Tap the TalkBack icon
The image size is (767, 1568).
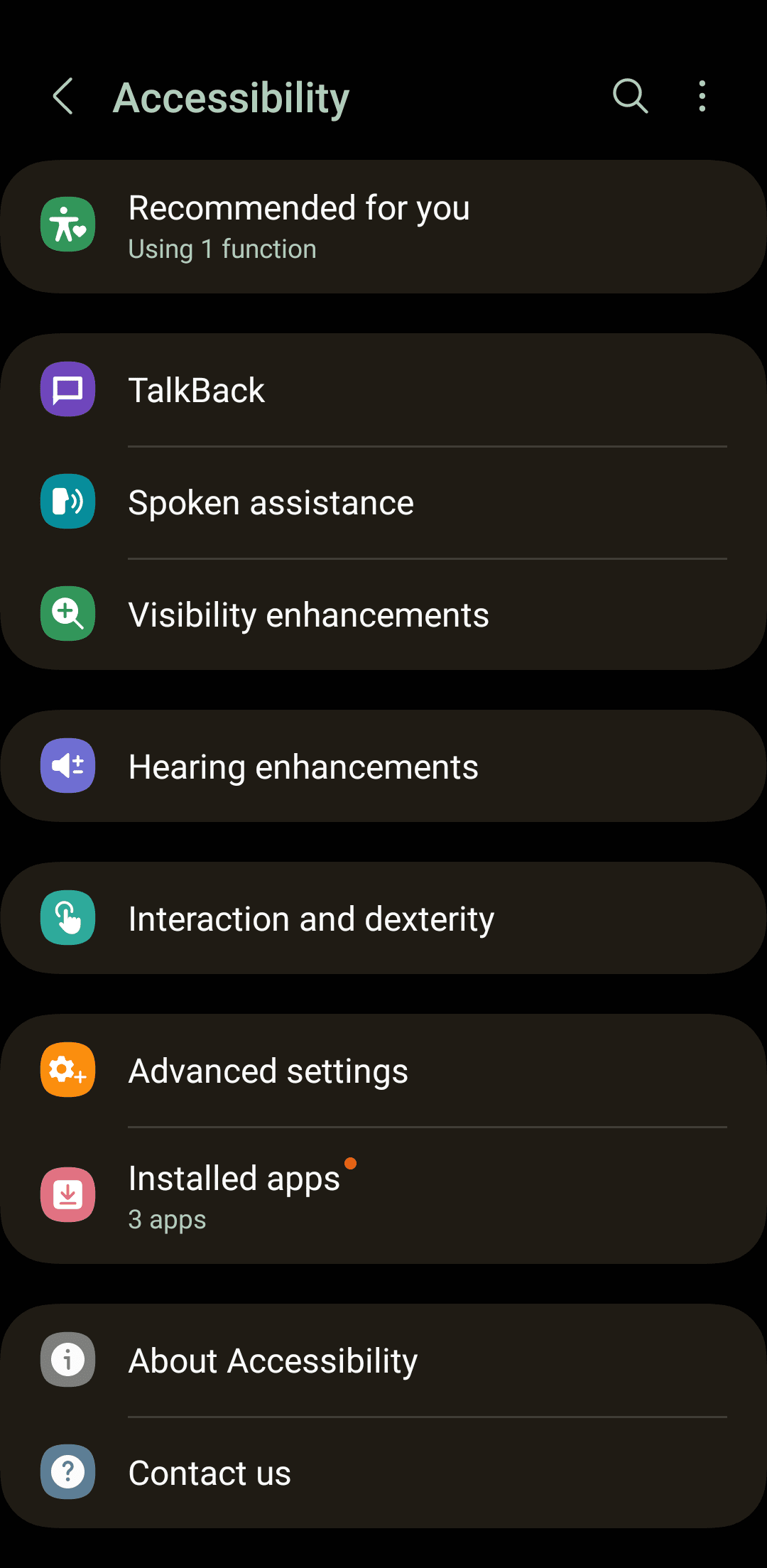(x=67, y=389)
